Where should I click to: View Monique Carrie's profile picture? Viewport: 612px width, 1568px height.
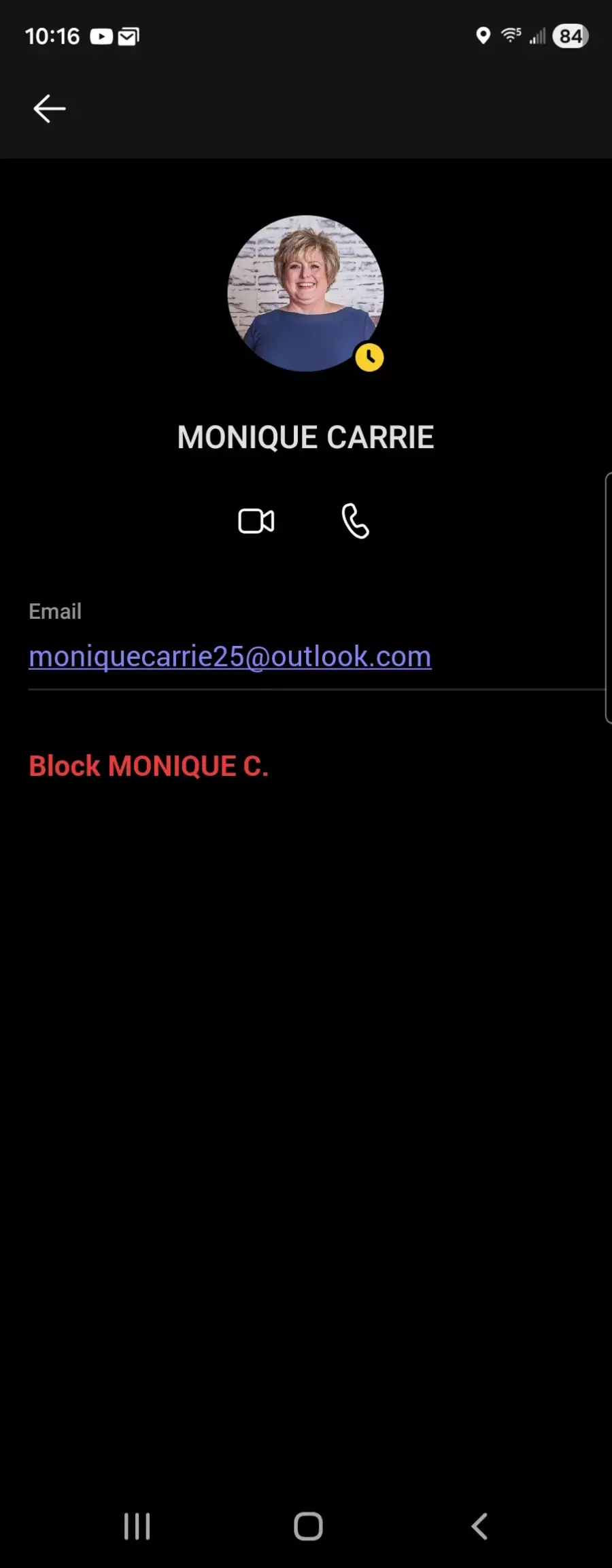tap(305, 294)
